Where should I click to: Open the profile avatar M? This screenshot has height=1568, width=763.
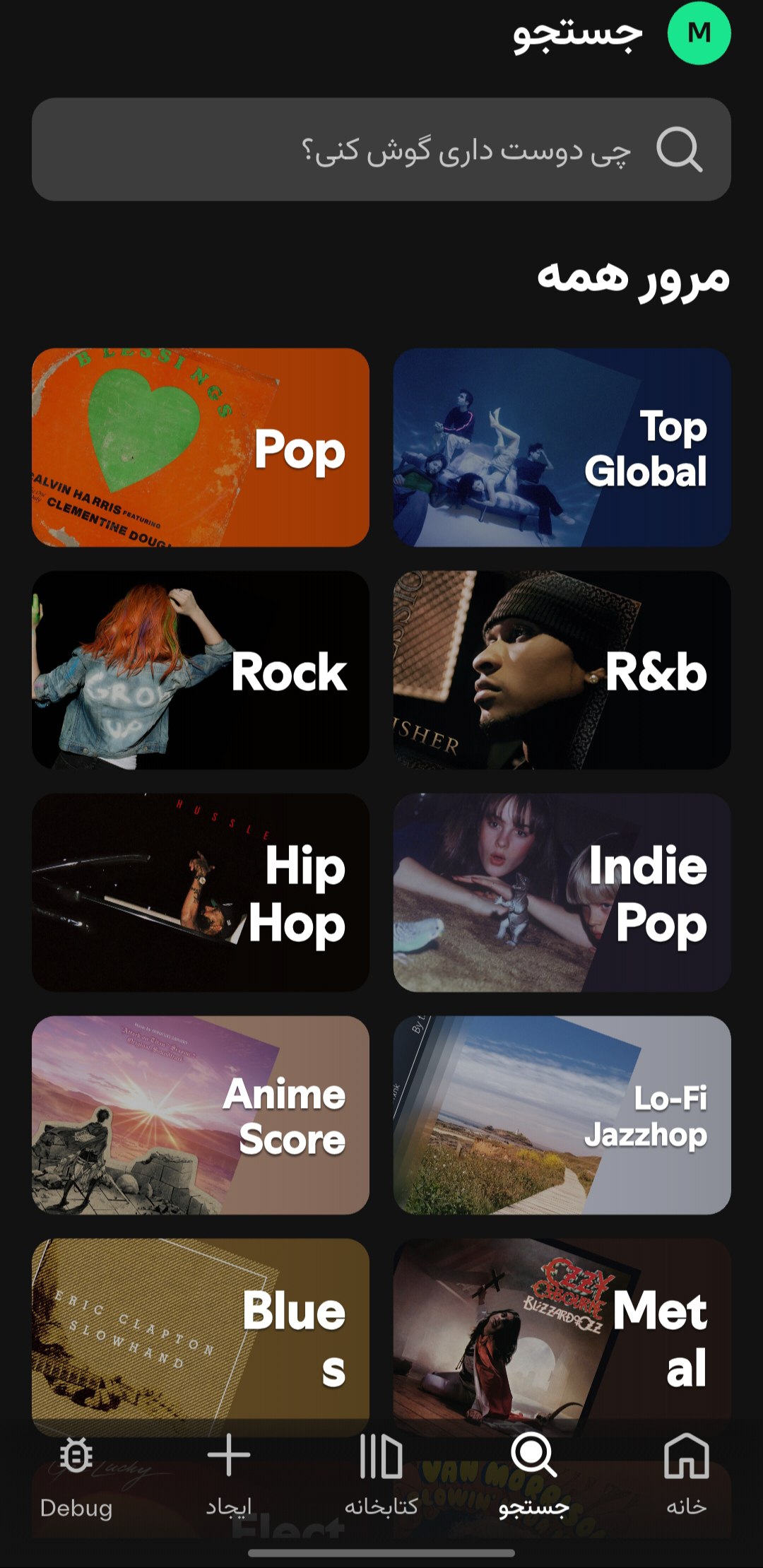click(x=699, y=33)
